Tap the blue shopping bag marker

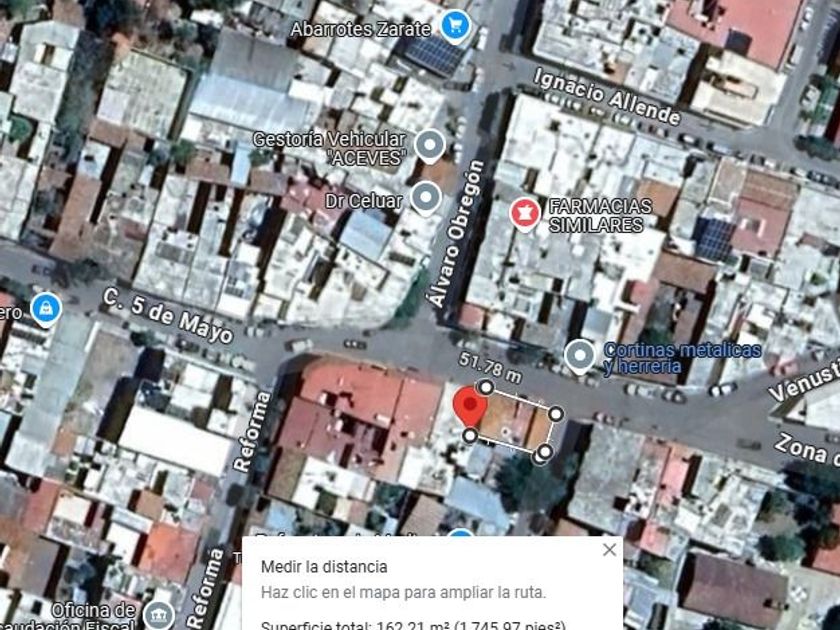(x=46, y=310)
